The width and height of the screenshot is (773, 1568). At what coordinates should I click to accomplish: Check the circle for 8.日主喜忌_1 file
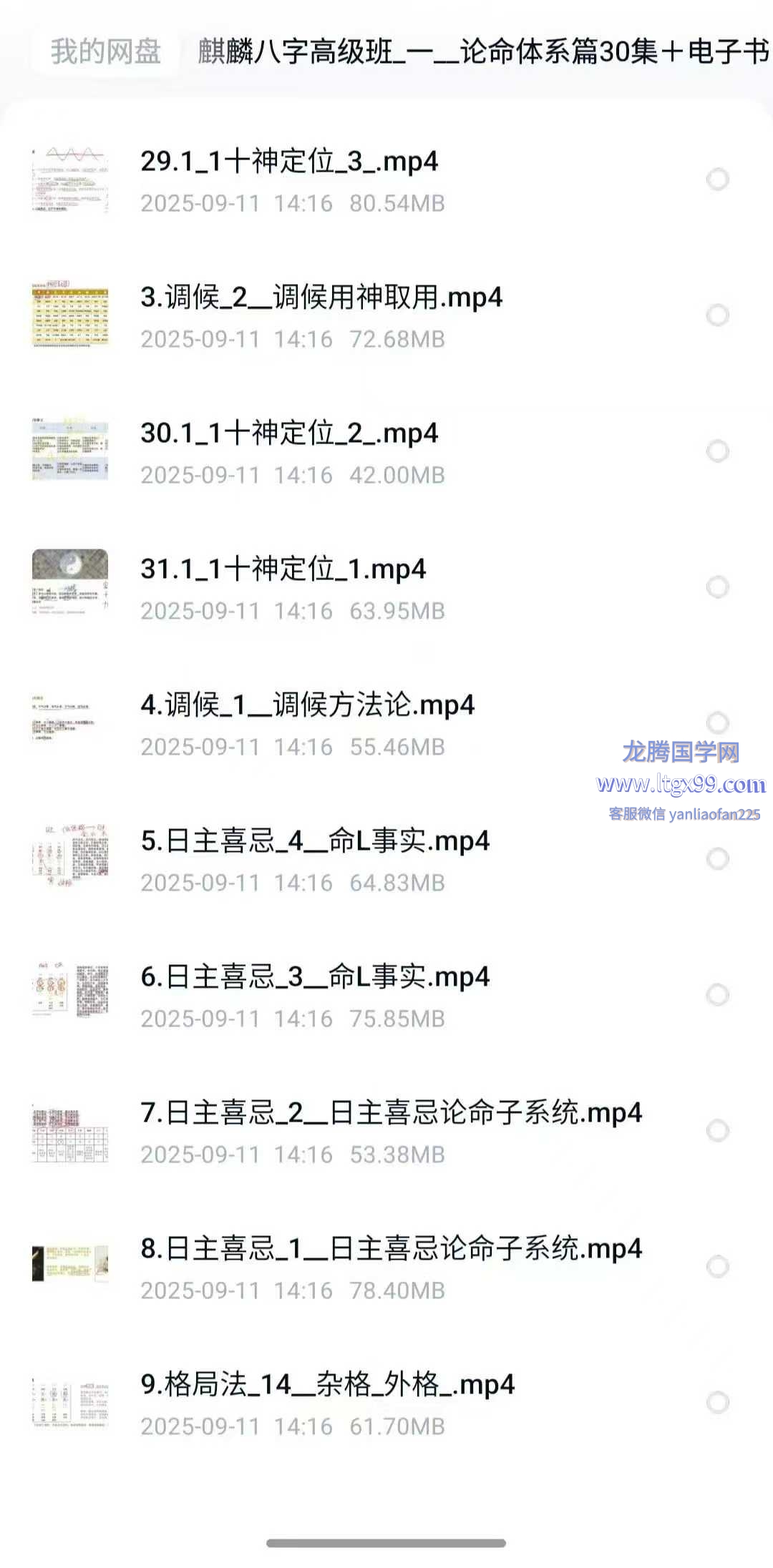click(717, 1267)
